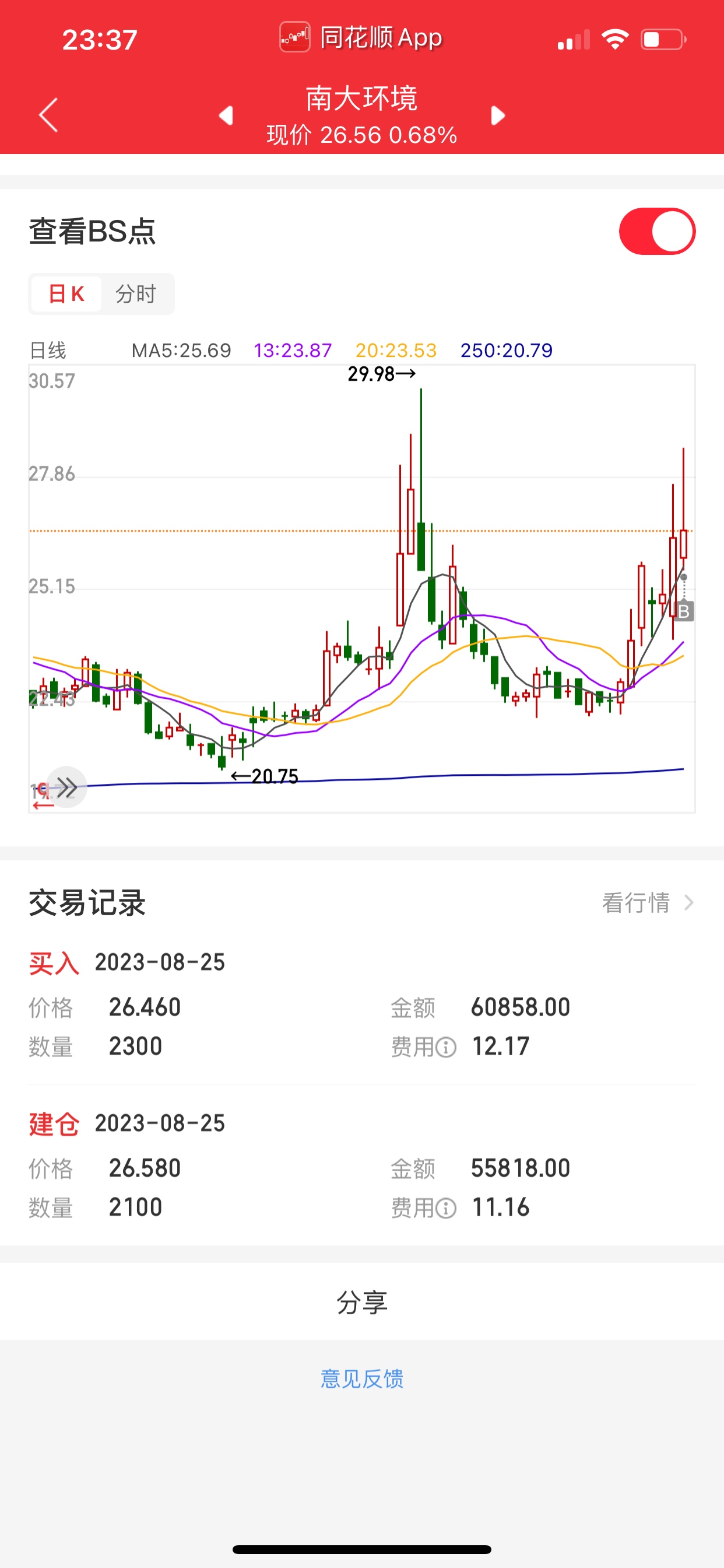Show fee details for the 建仓 record
Viewport: 724px width, 1568px height.
[x=446, y=1208]
